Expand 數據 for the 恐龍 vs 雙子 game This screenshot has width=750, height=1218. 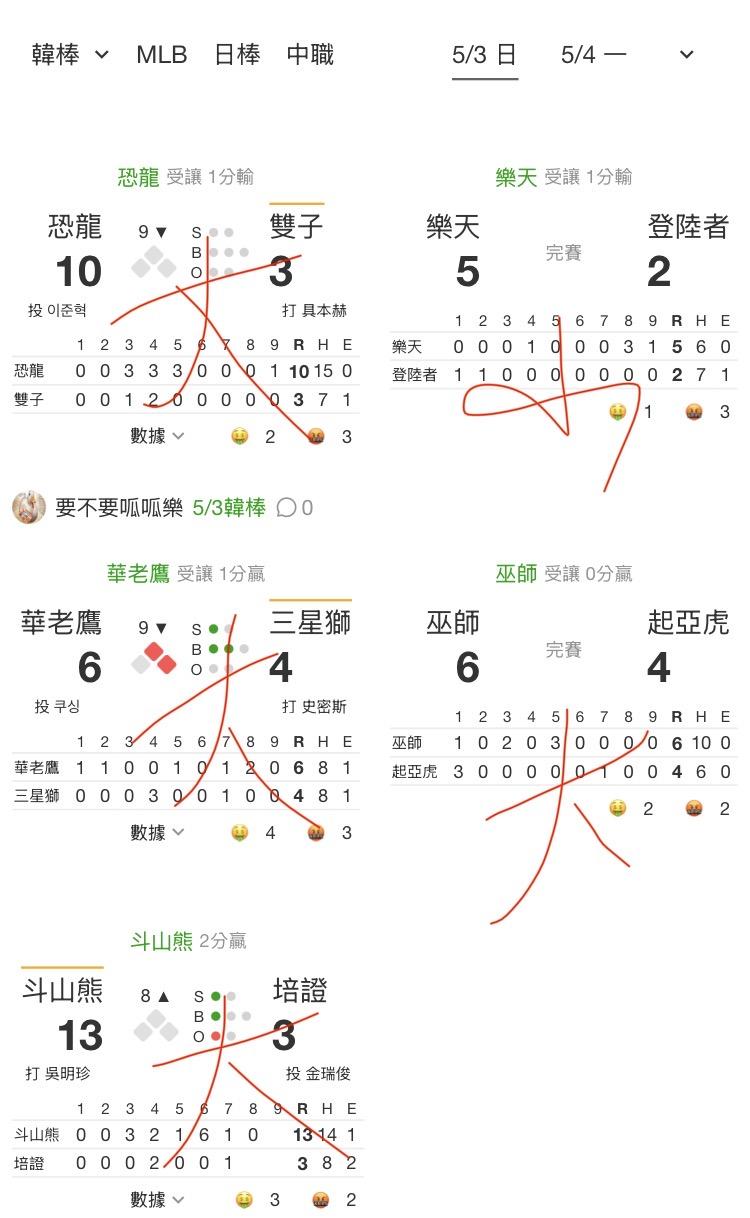[158, 436]
